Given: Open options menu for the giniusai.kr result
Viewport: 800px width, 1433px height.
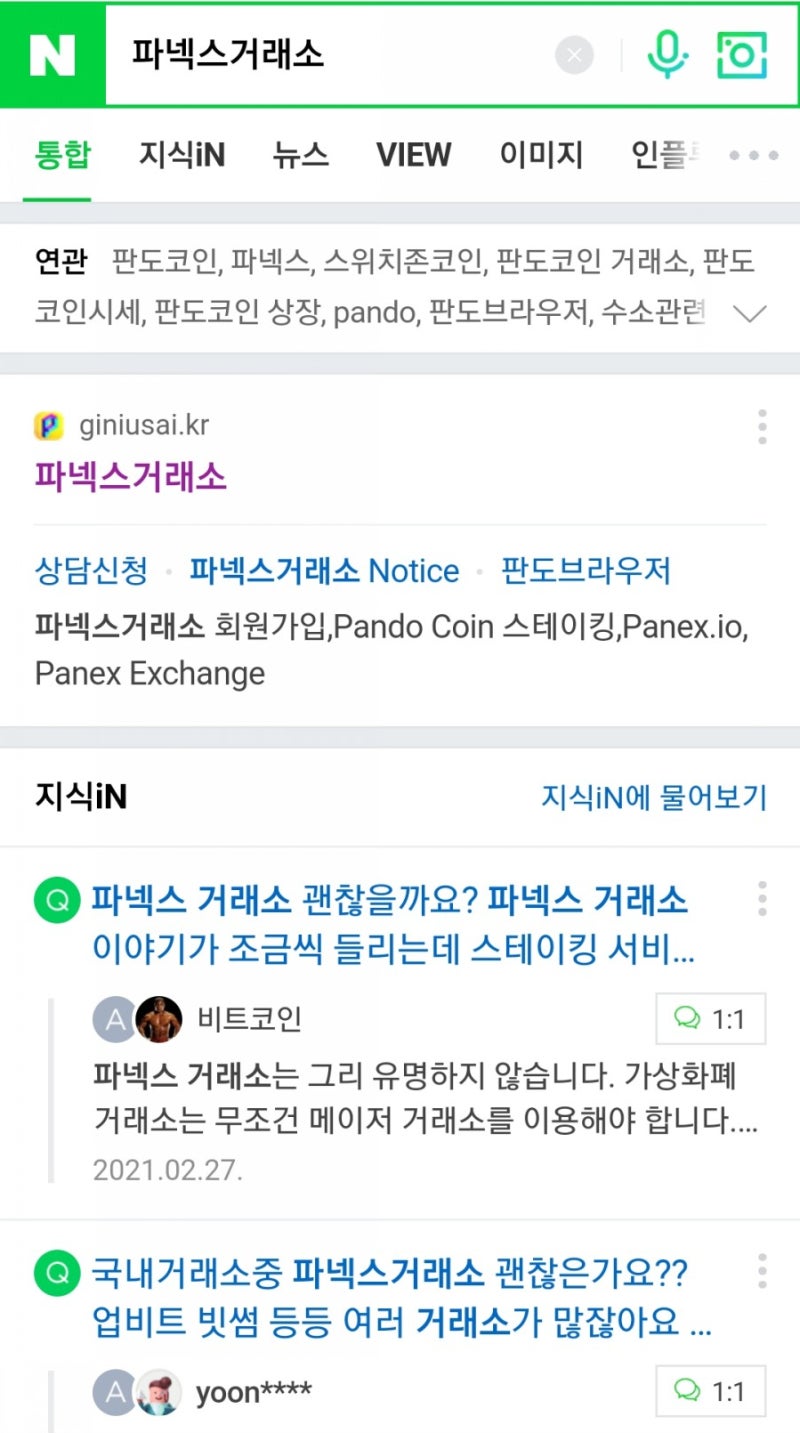Looking at the screenshot, I should 762,426.
